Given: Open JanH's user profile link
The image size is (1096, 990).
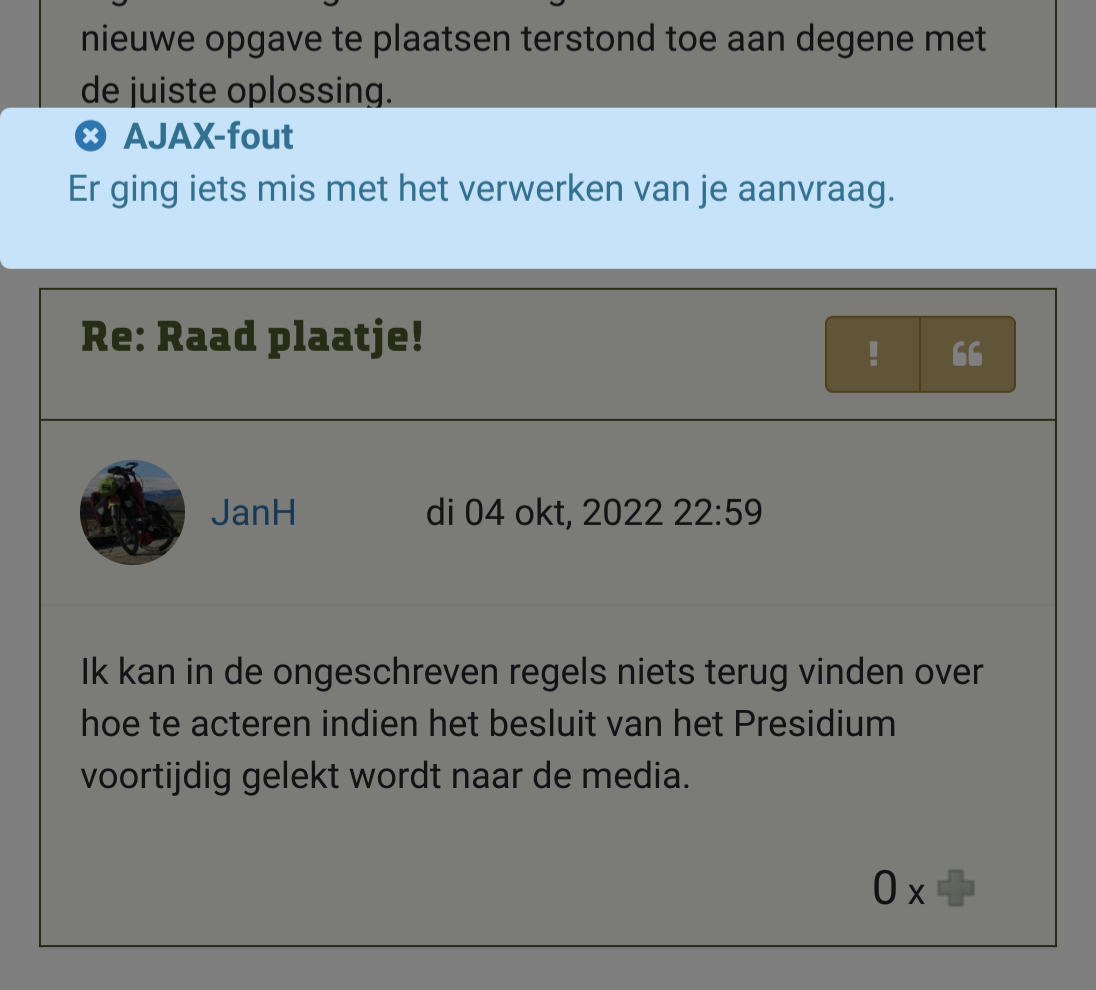Looking at the screenshot, I should point(253,513).
